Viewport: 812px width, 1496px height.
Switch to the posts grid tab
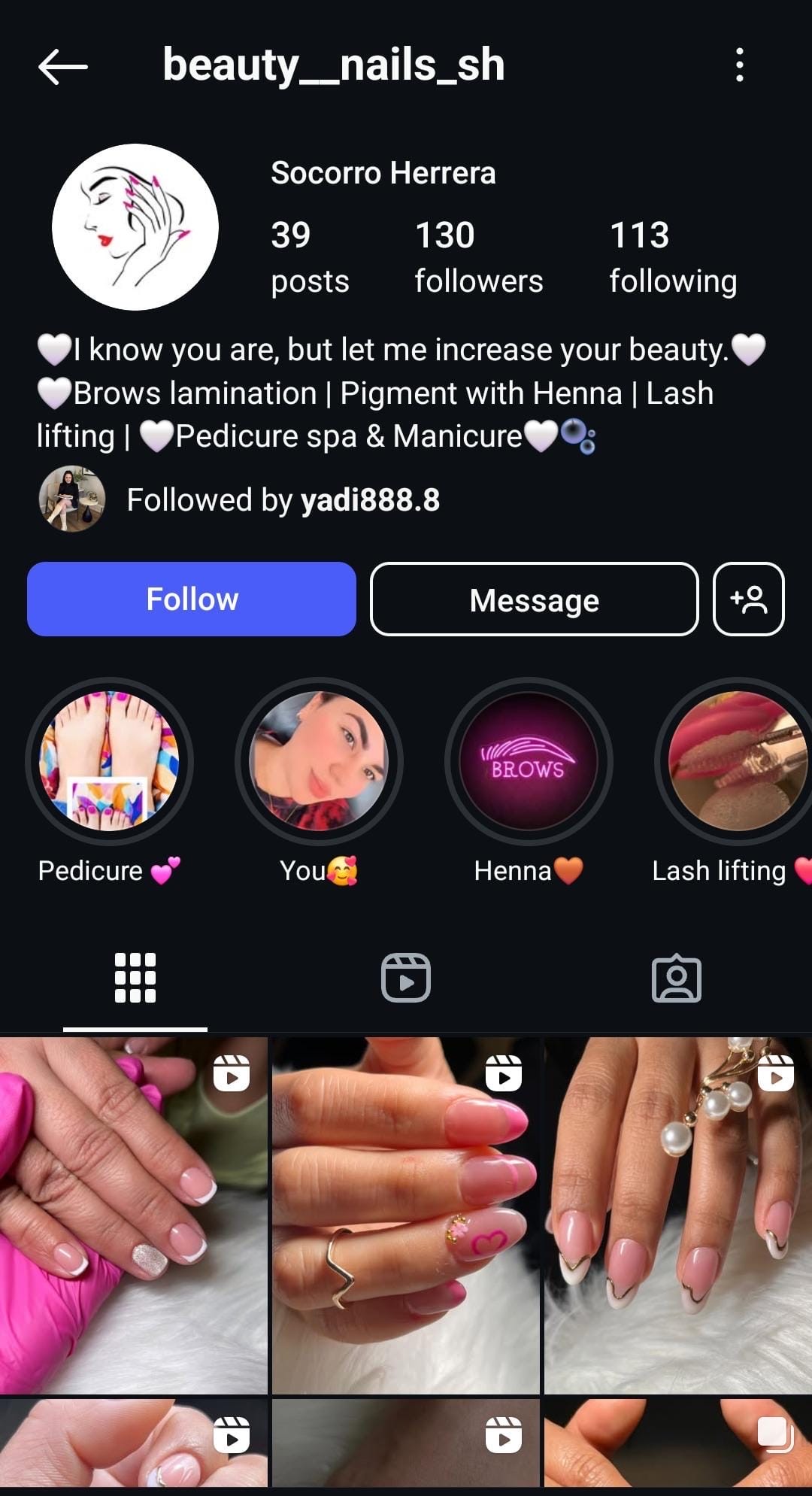[x=135, y=978]
